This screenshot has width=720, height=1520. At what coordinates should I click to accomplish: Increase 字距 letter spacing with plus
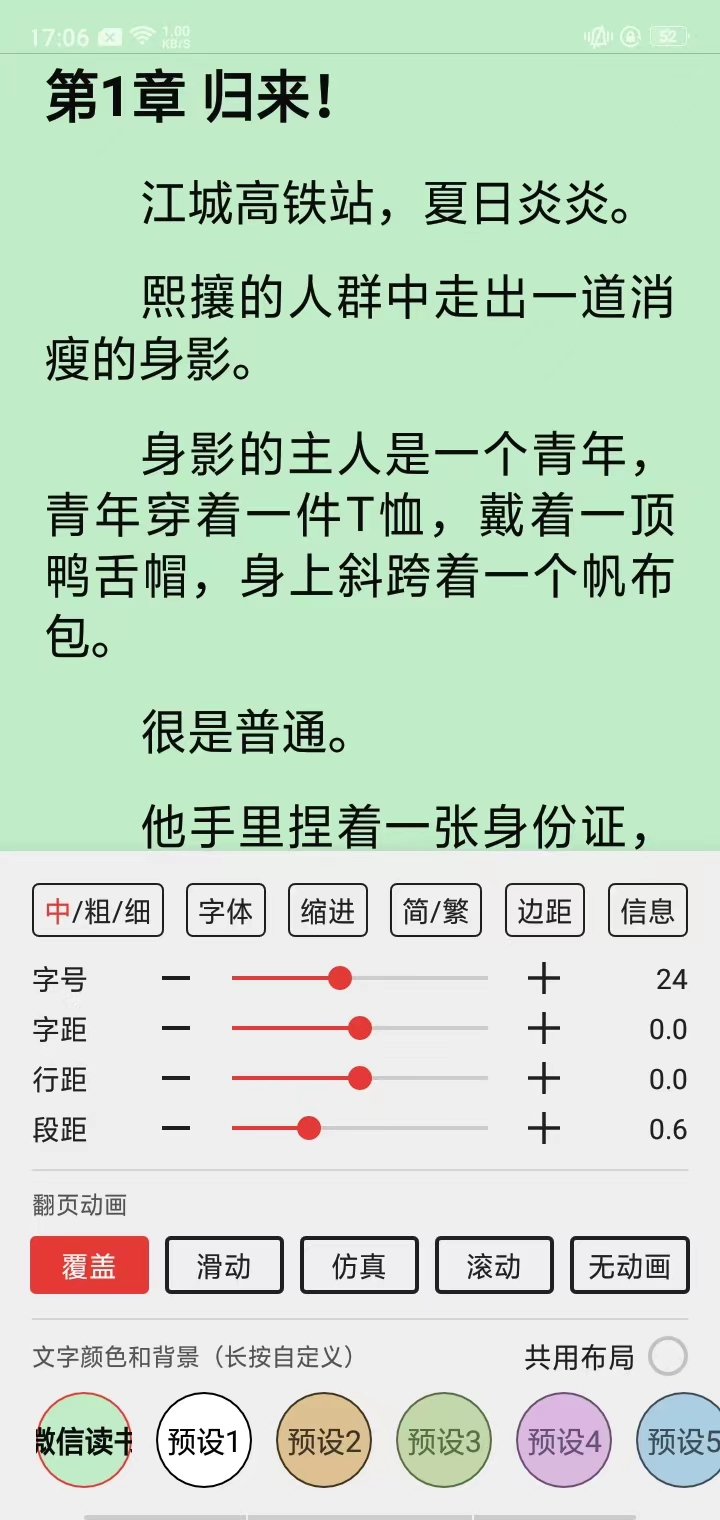point(543,1028)
